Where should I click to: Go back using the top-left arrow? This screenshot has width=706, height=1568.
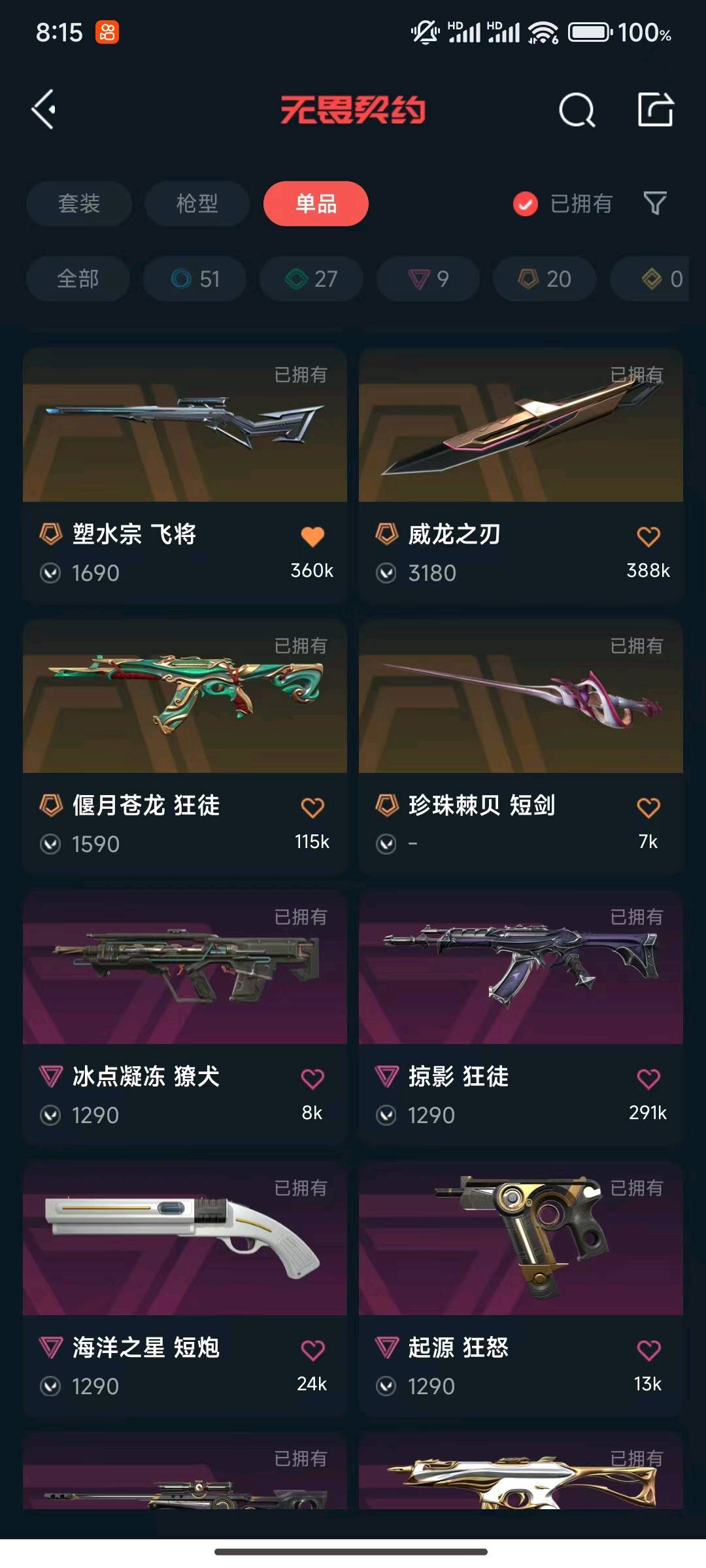click(x=44, y=109)
